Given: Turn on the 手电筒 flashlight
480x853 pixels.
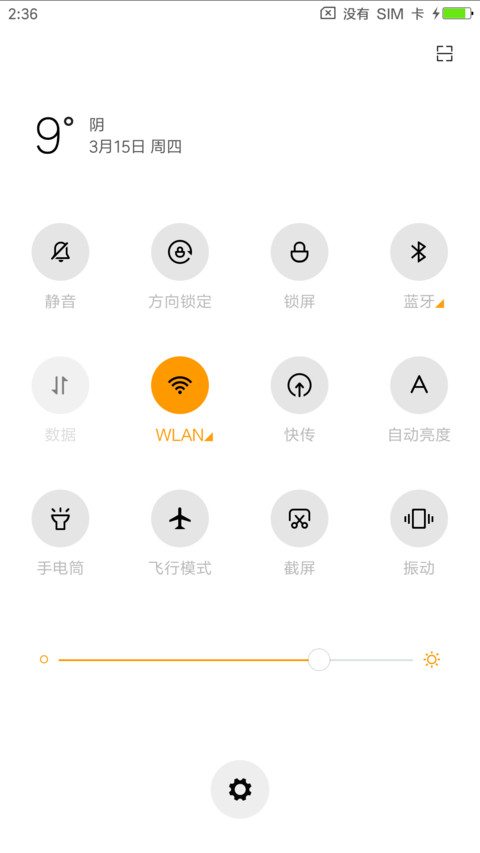Looking at the screenshot, I should tap(60, 518).
